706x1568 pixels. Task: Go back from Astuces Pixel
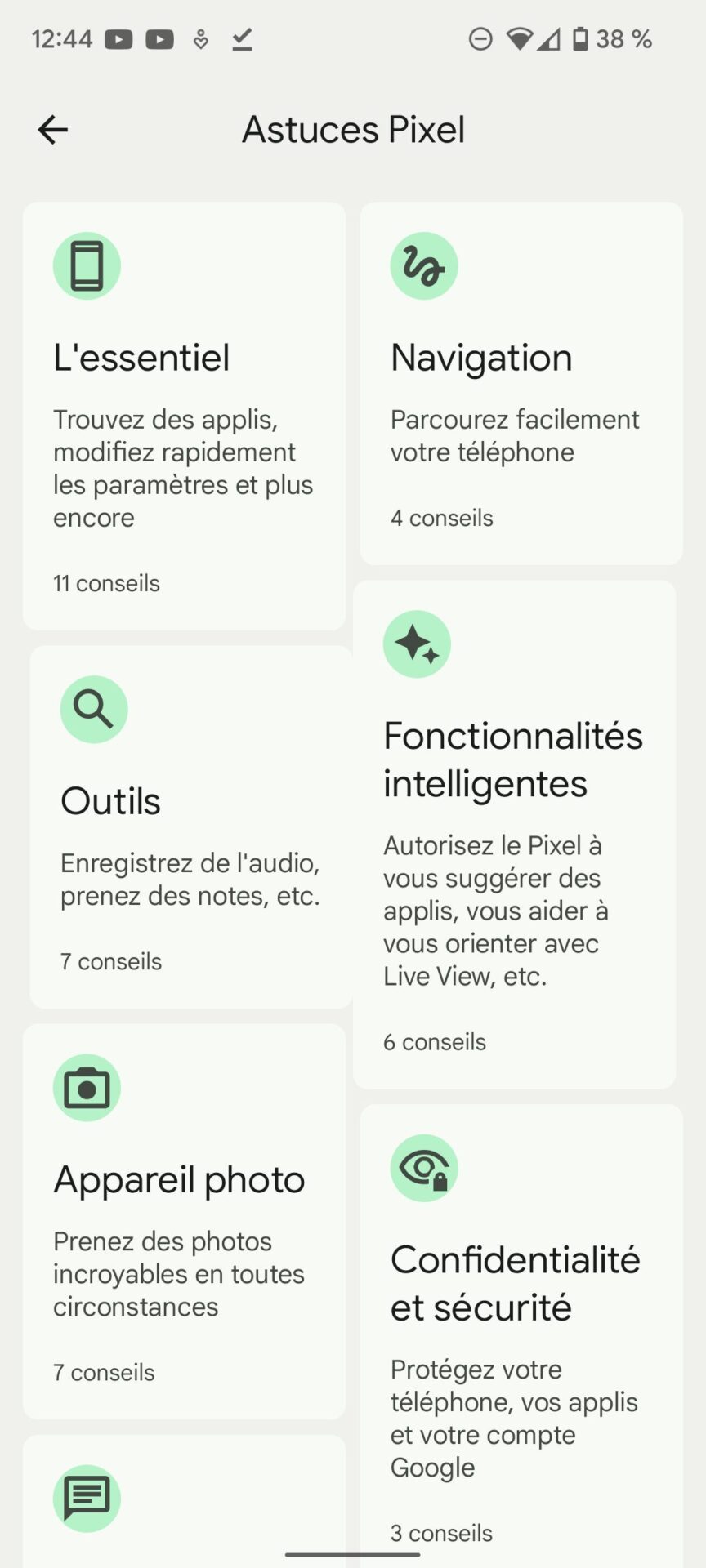pos(53,130)
